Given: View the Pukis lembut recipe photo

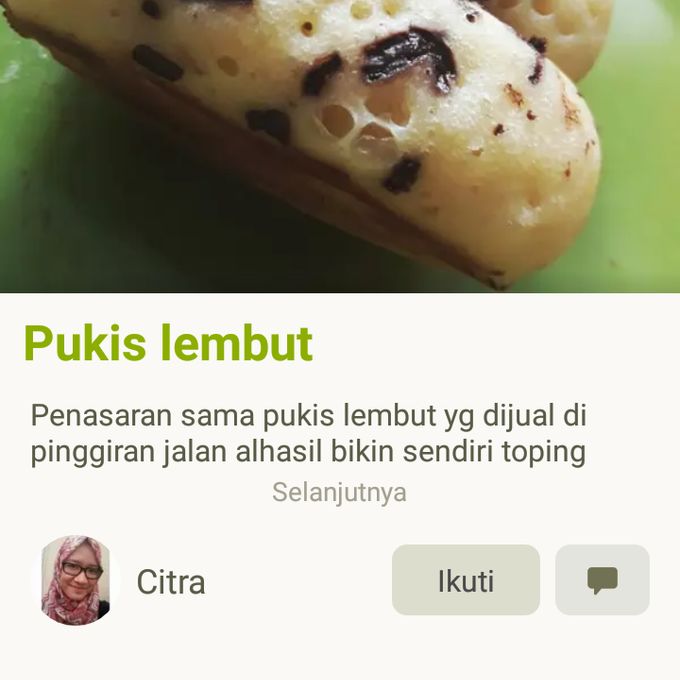Looking at the screenshot, I should (340, 145).
